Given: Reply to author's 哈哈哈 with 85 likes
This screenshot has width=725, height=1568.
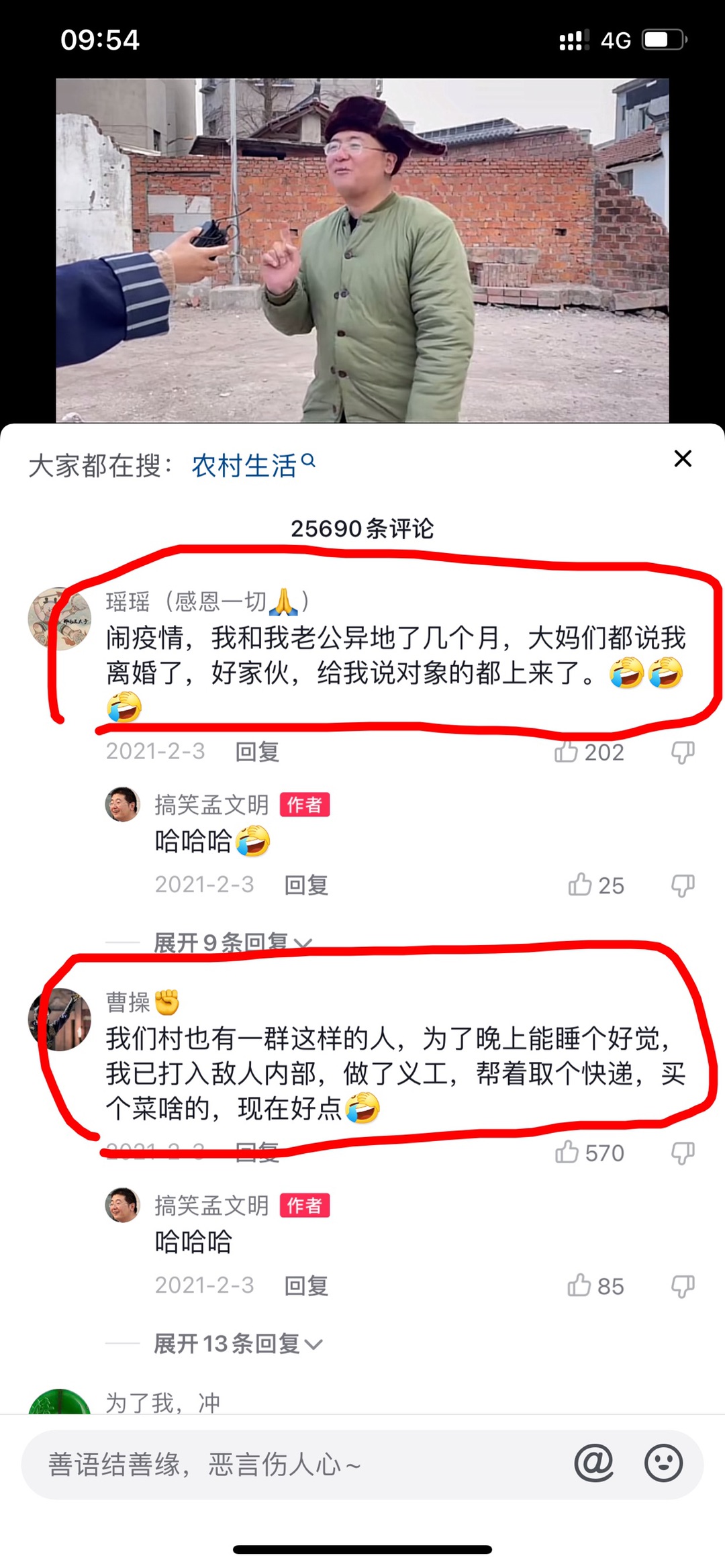Looking at the screenshot, I should (306, 1286).
